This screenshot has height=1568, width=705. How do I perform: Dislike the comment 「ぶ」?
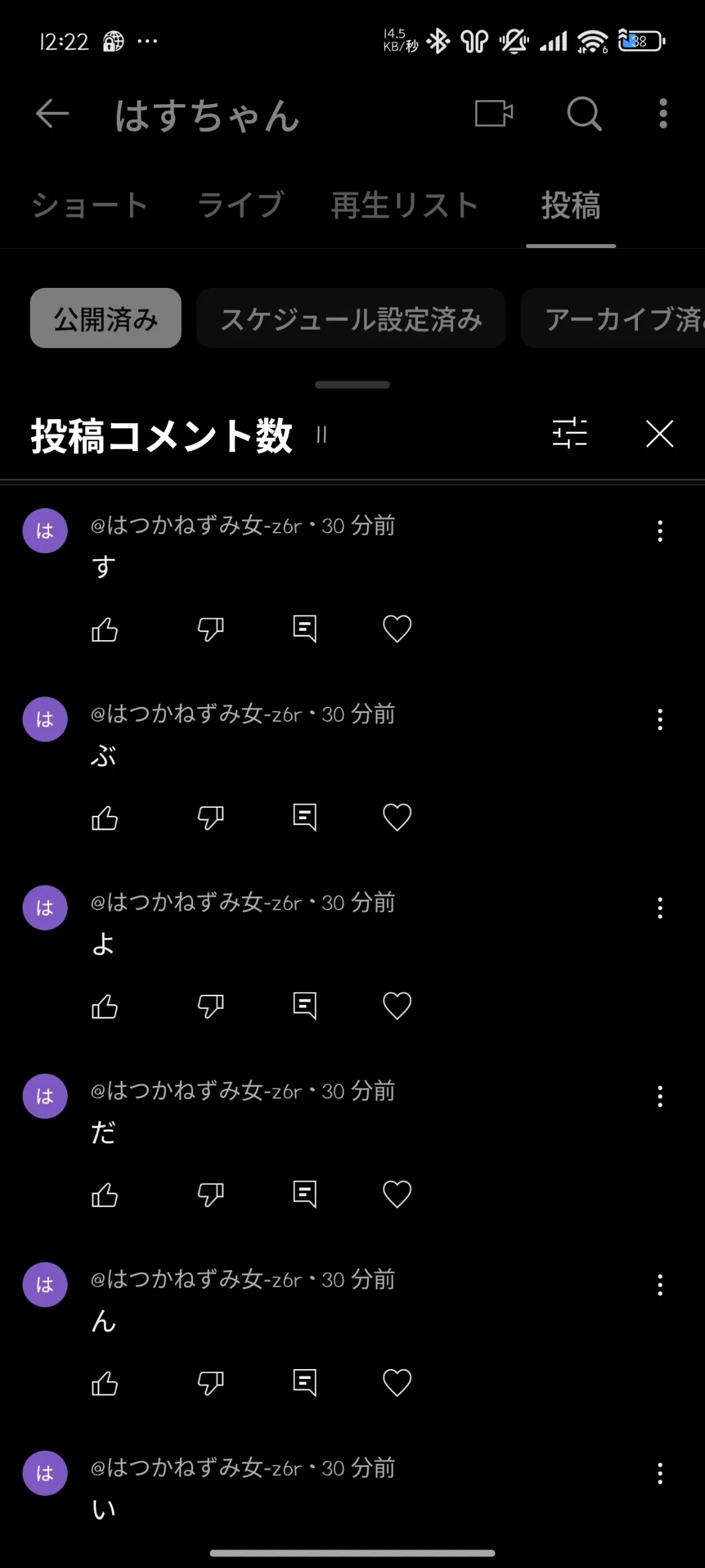click(210, 817)
